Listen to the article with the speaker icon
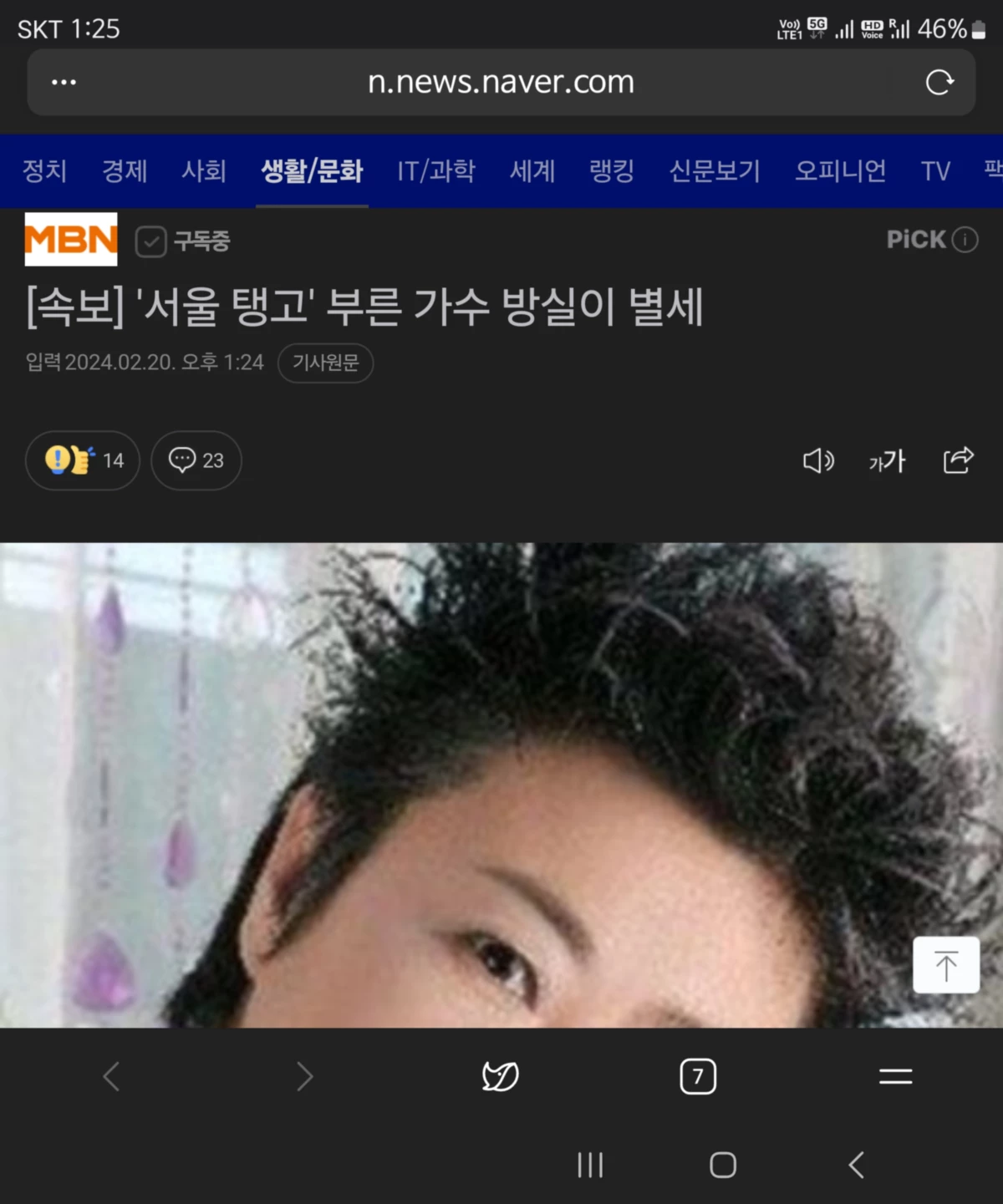 (817, 460)
